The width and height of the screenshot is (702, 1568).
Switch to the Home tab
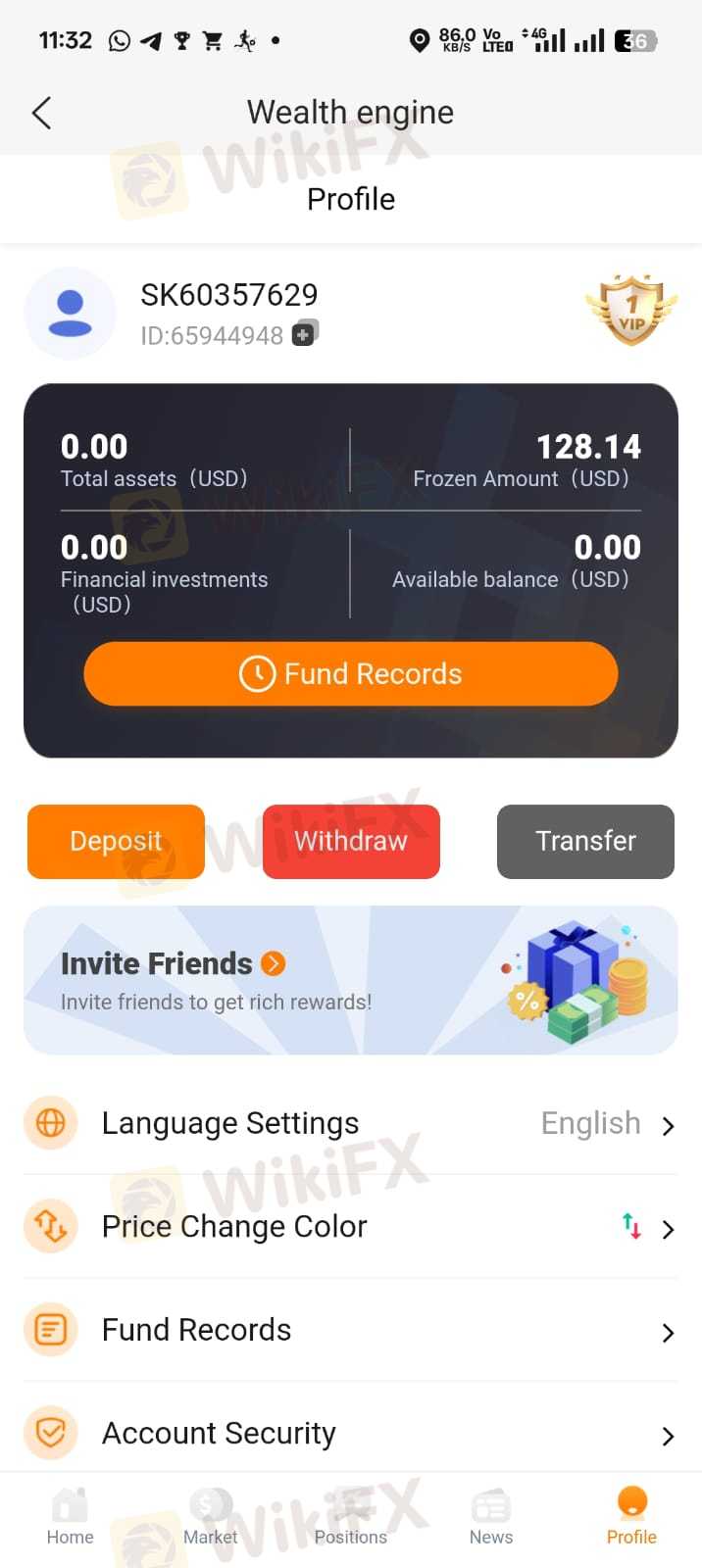71,1517
